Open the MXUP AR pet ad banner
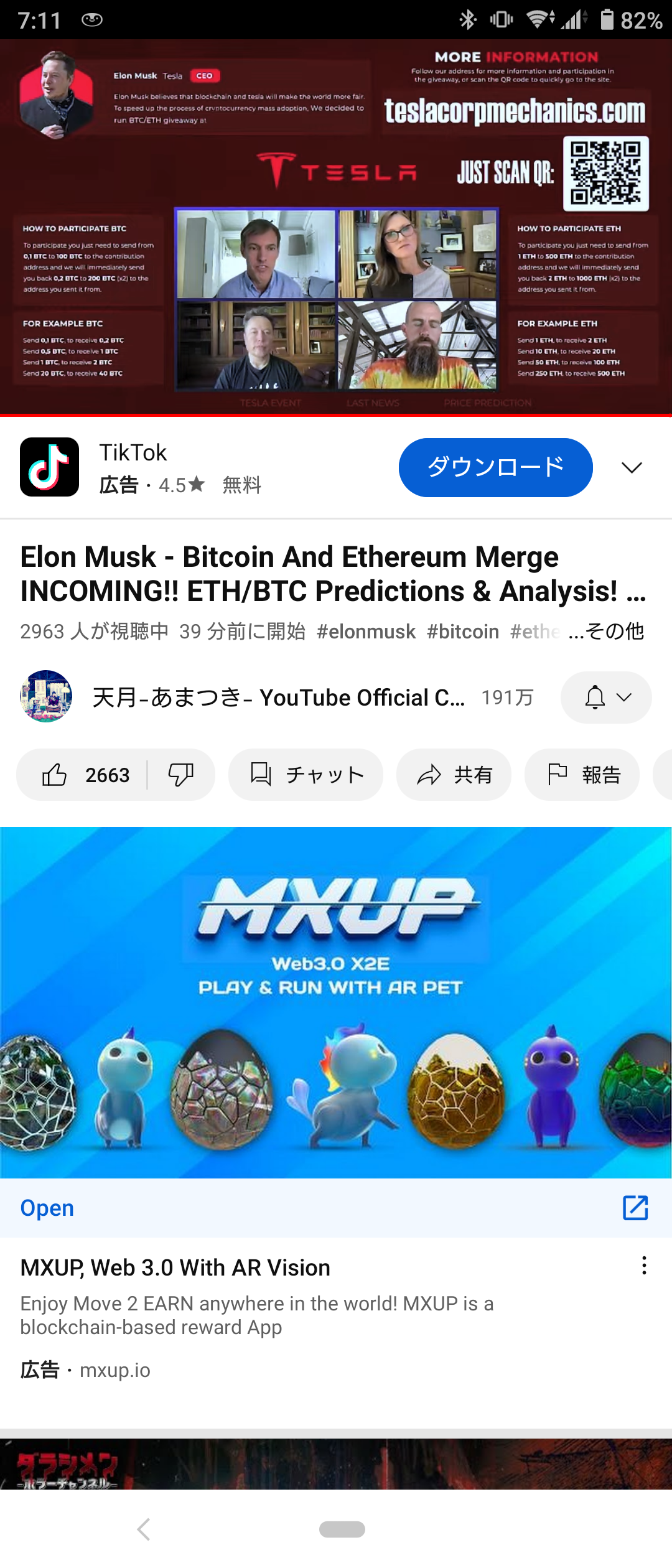This screenshot has height=1568, width=672. pos(336,1002)
